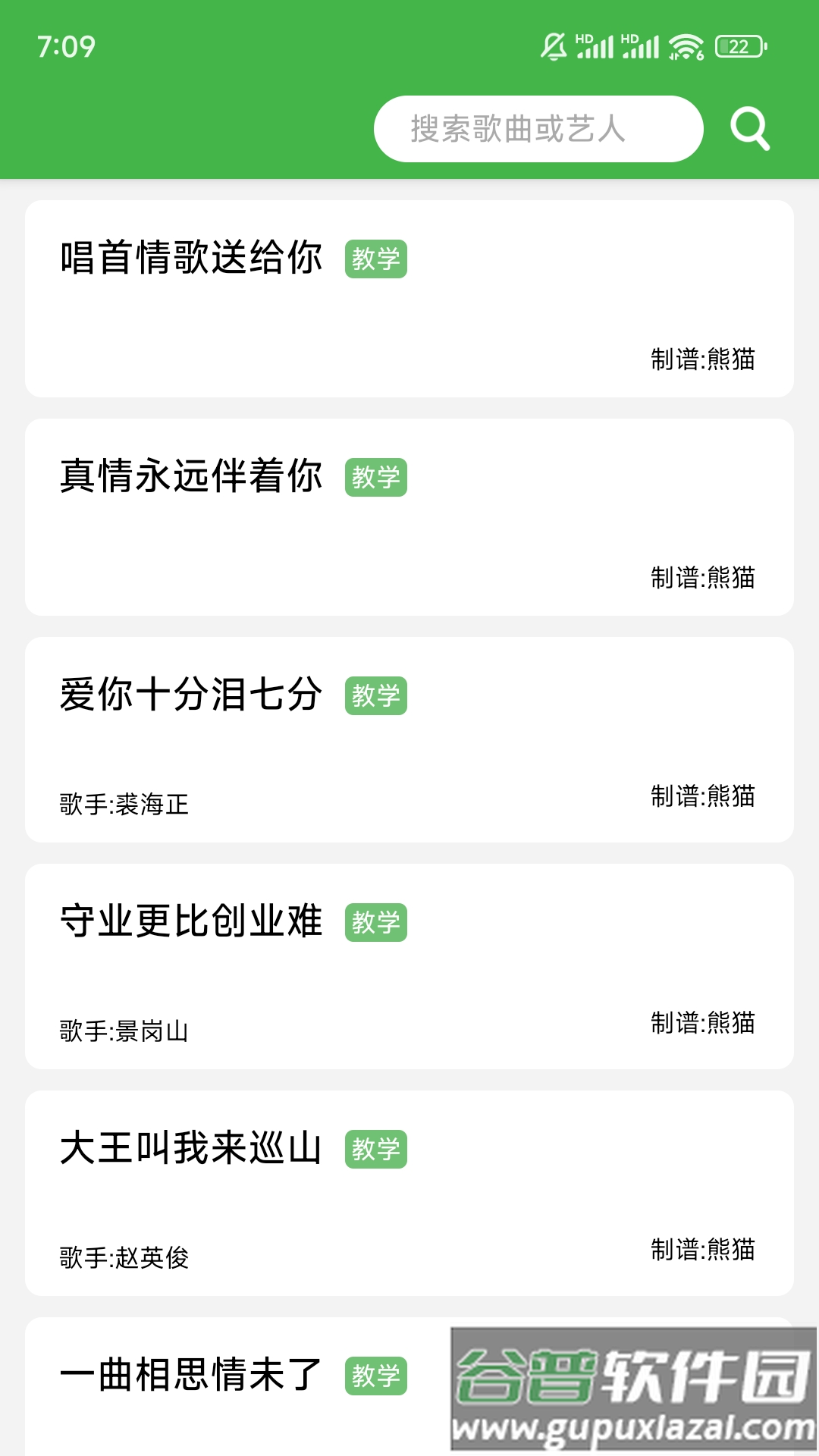Viewport: 819px width, 1456px height.
Task: Focus the 搜索歌曲或艺人 search field
Action: [x=537, y=129]
